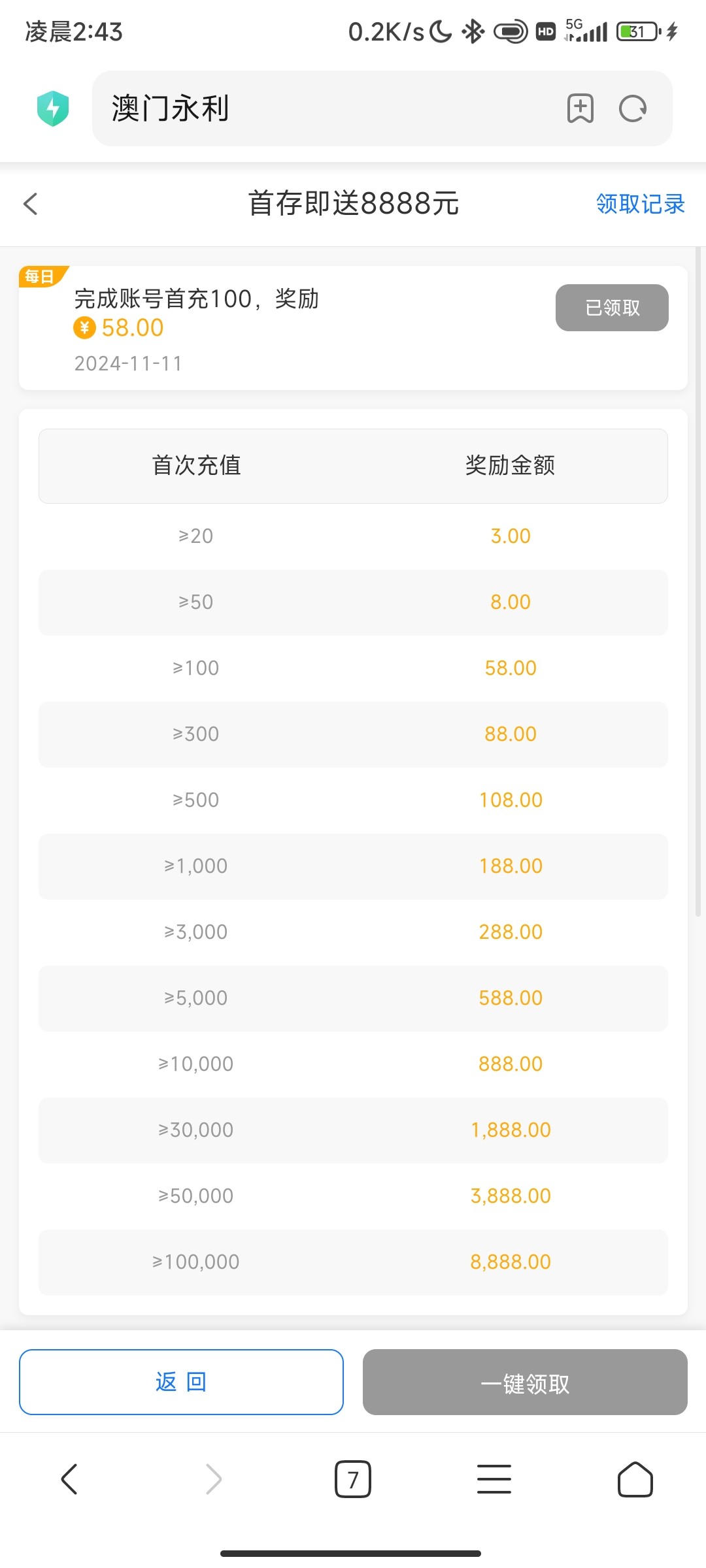Open the add bookmark icon in address bar
Viewport: 706px width, 1568px height.
point(580,108)
